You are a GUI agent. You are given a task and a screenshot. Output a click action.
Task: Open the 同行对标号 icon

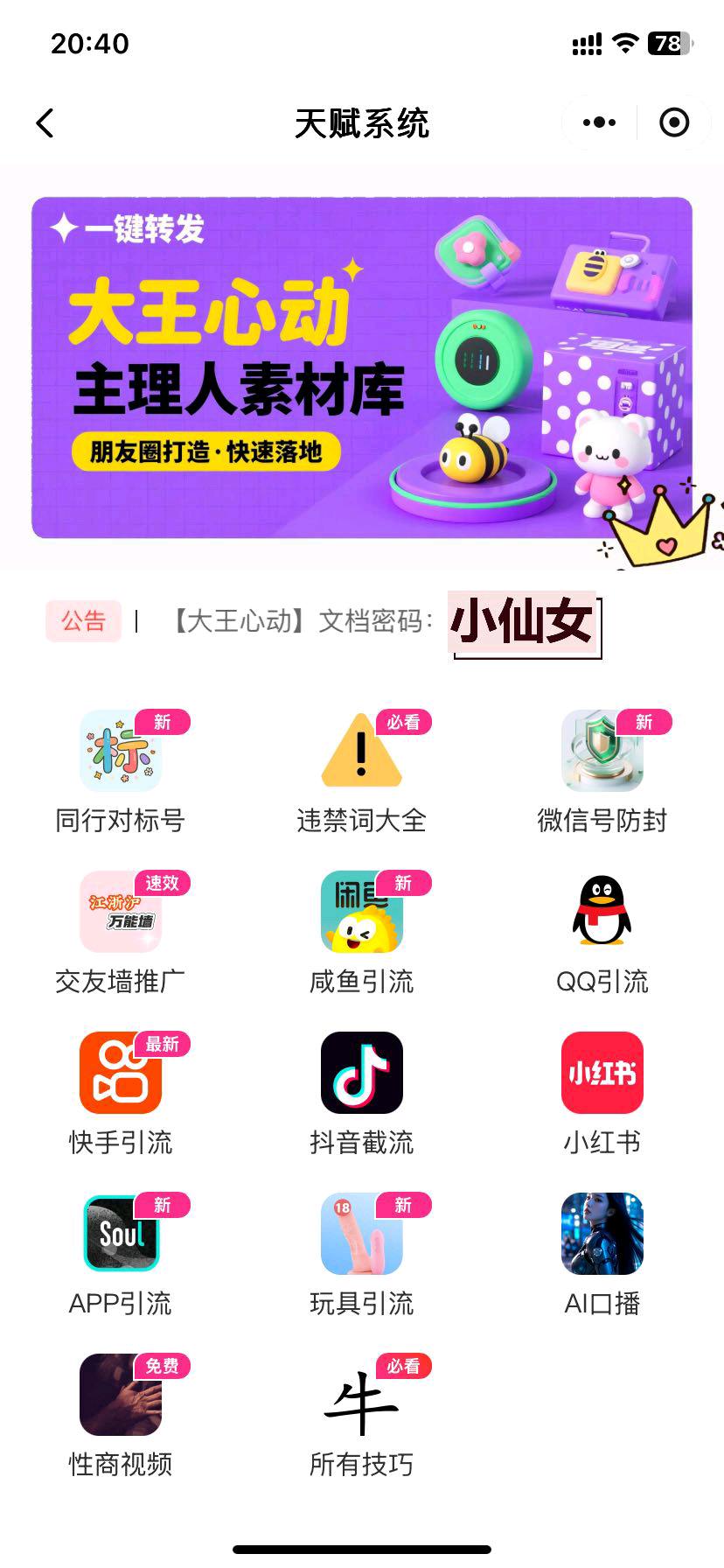pyautogui.click(x=121, y=752)
